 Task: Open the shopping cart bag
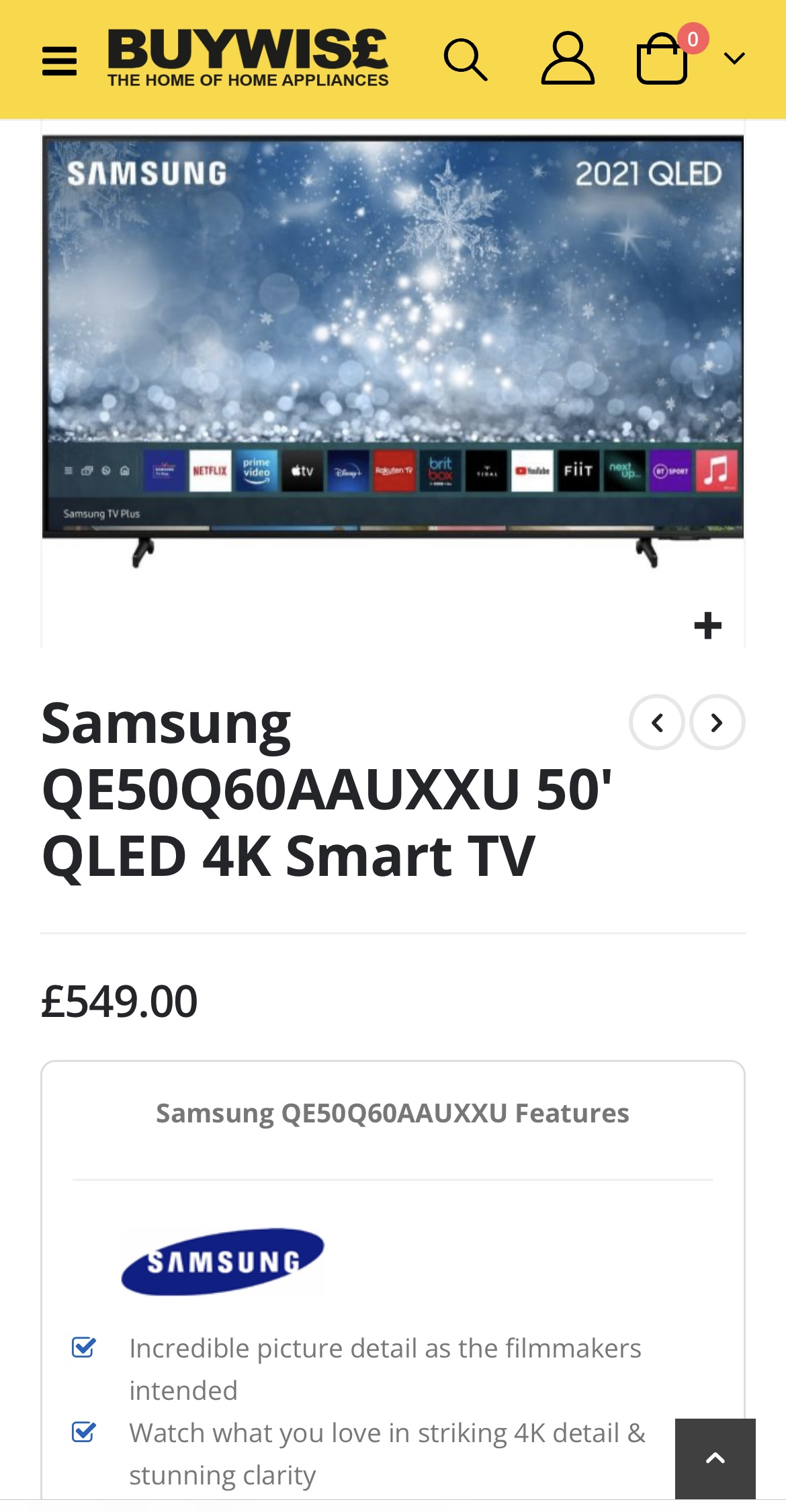pos(662,60)
